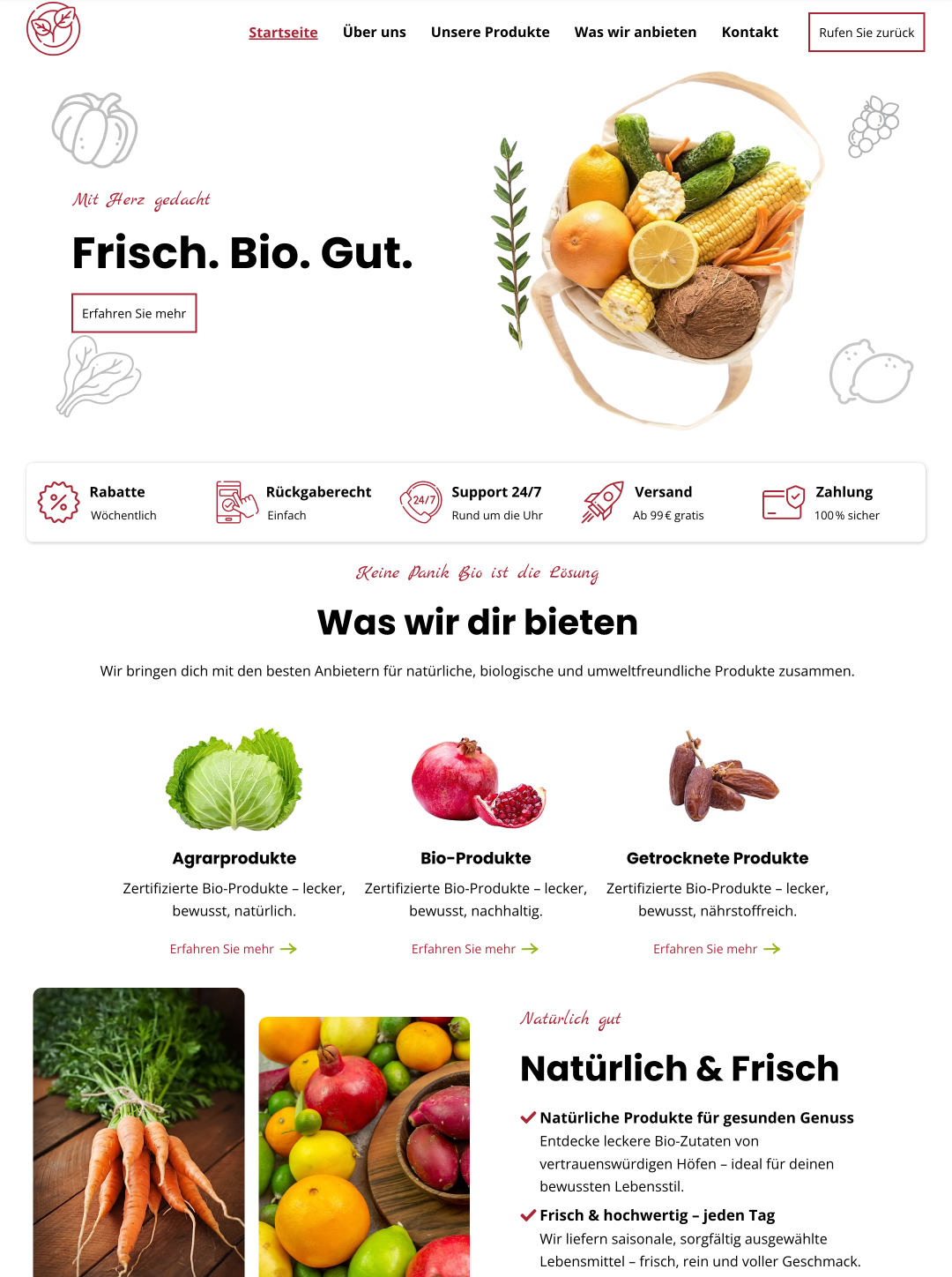Open the Startseite nav link
This screenshot has width=952, height=1277.
283,33
